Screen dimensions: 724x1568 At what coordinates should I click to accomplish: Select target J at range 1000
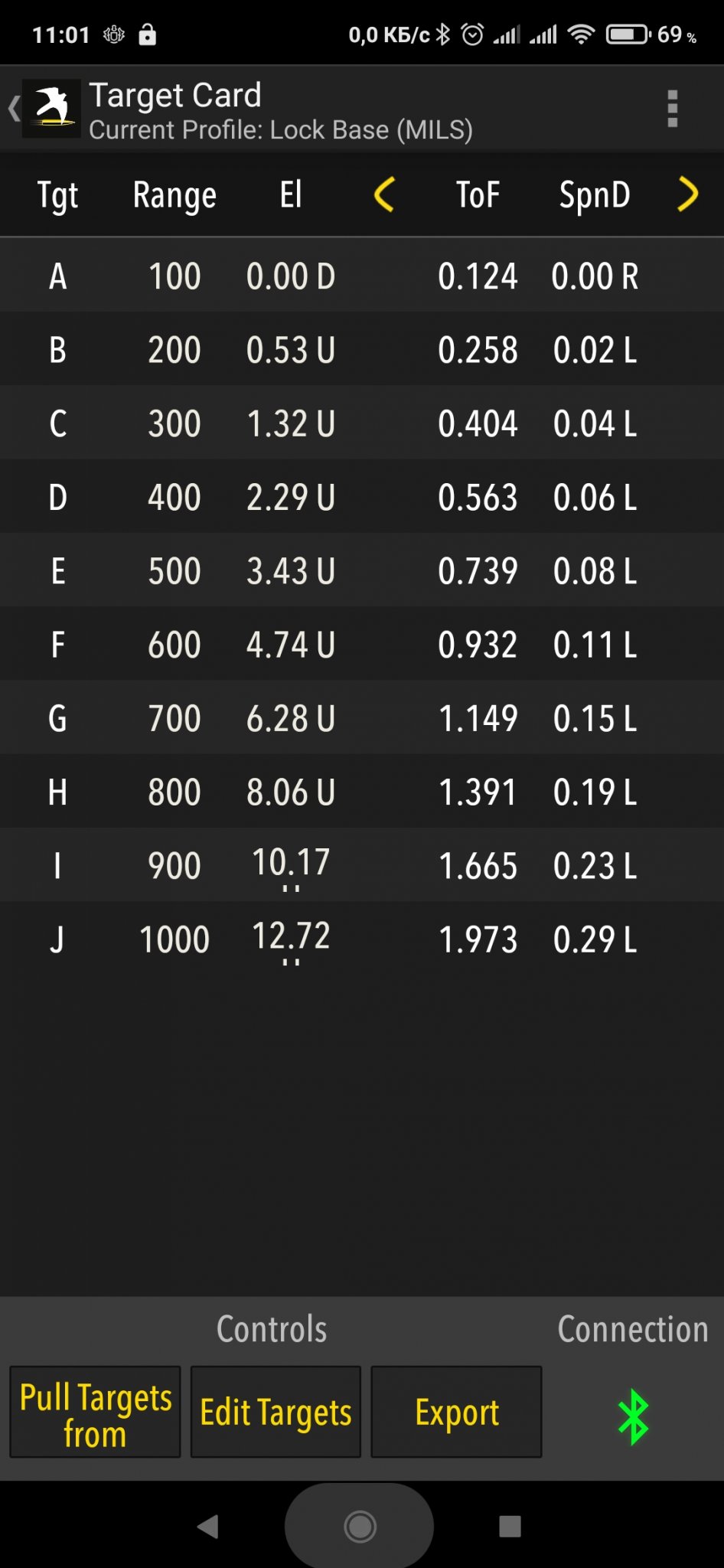click(362, 939)
